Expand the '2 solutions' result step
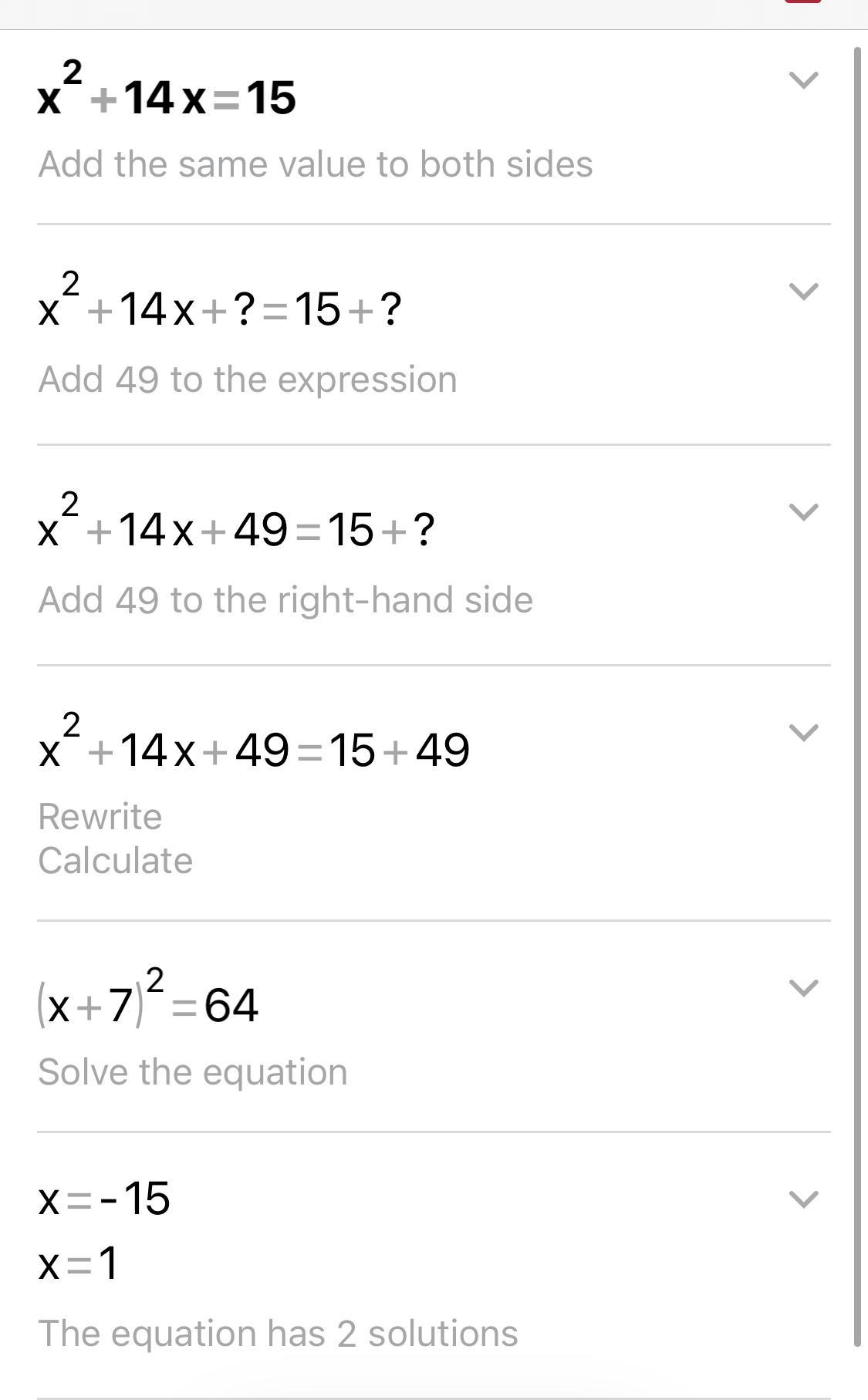This screenshot has height=1400, width=868. (x=803, y=1199)
